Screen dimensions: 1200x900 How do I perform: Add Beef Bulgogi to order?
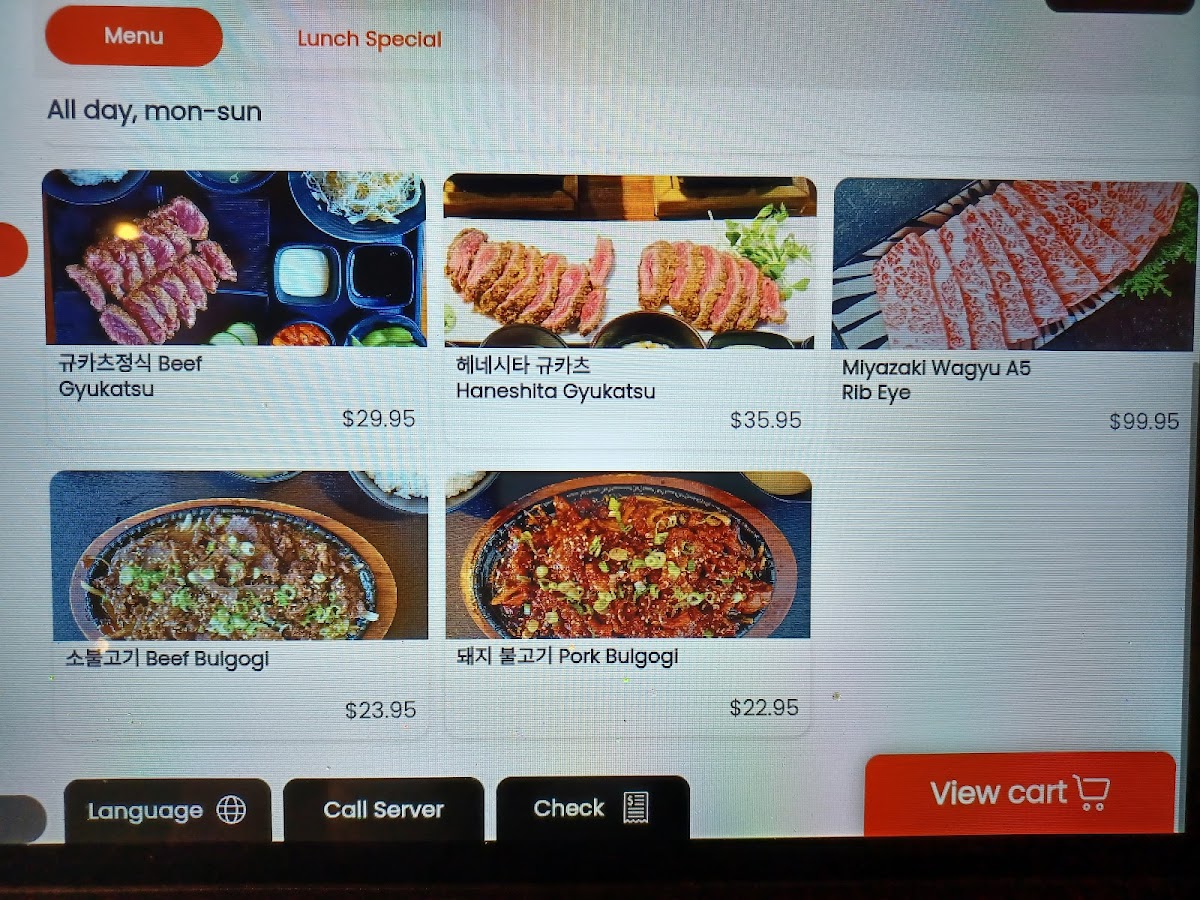tap(238, 600)
